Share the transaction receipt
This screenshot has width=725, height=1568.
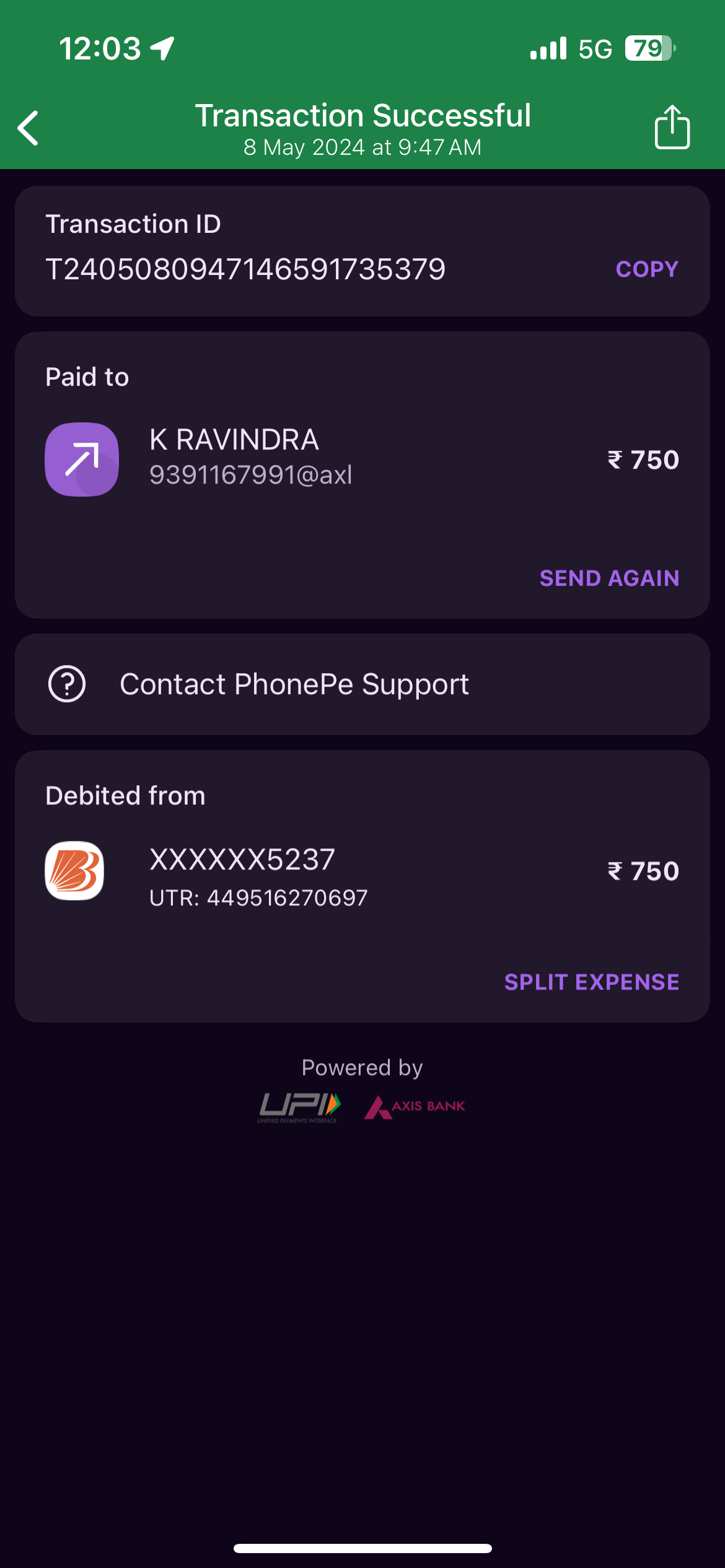(672, 128)
